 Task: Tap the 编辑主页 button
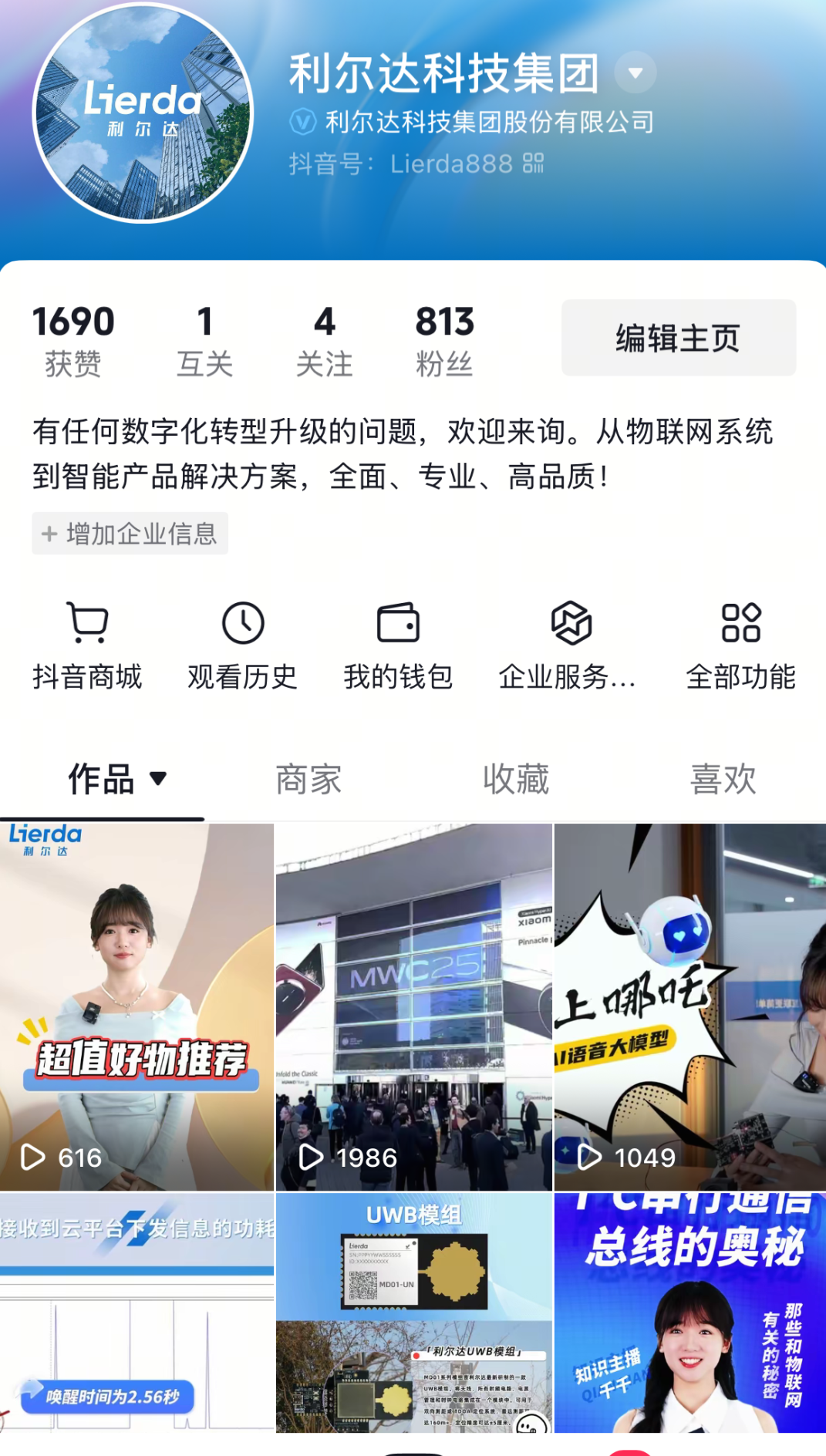[x=678, y=338]
